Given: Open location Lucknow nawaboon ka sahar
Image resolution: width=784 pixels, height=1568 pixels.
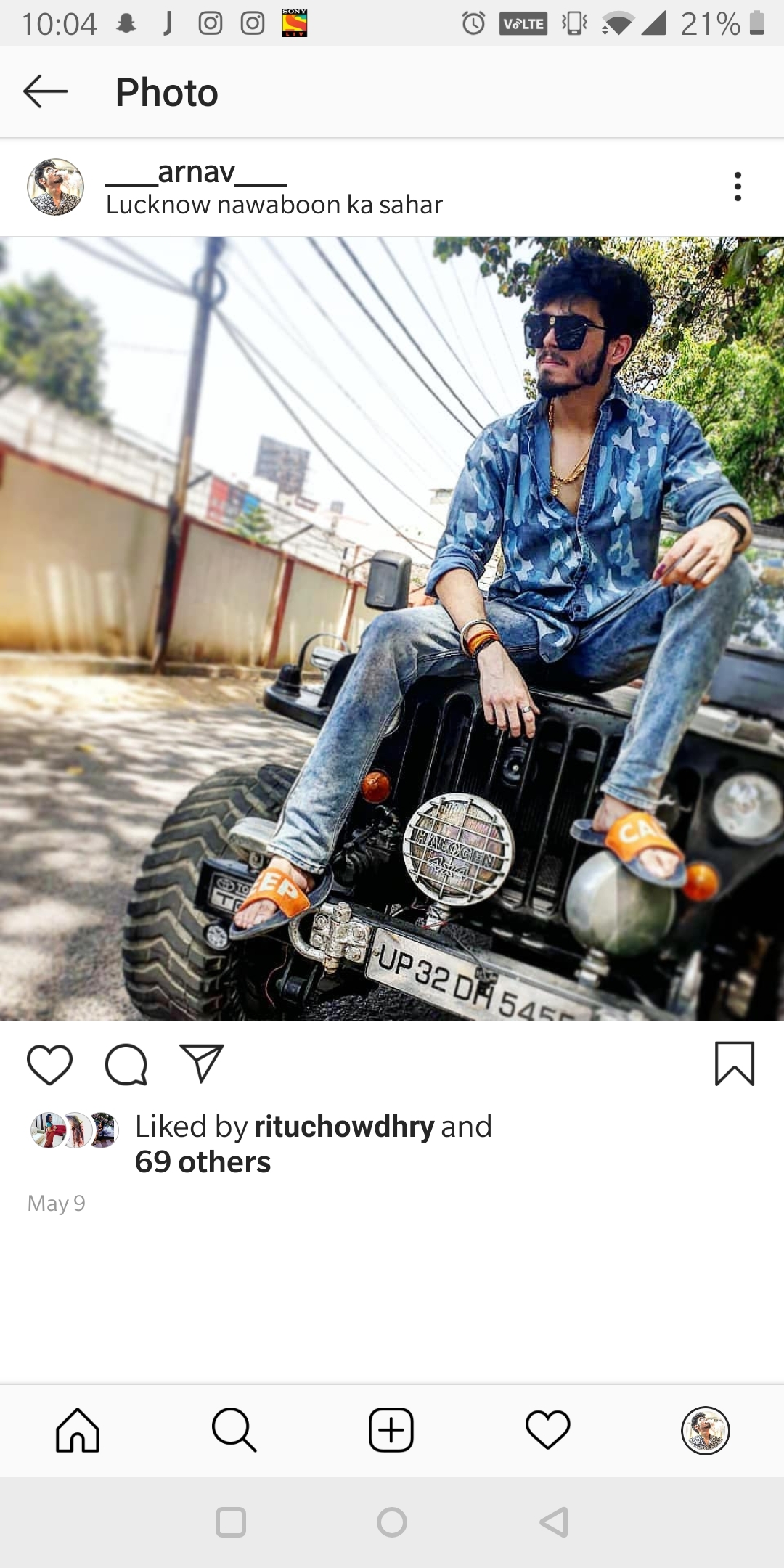Looking at the screenshot, I should point(274,205).
